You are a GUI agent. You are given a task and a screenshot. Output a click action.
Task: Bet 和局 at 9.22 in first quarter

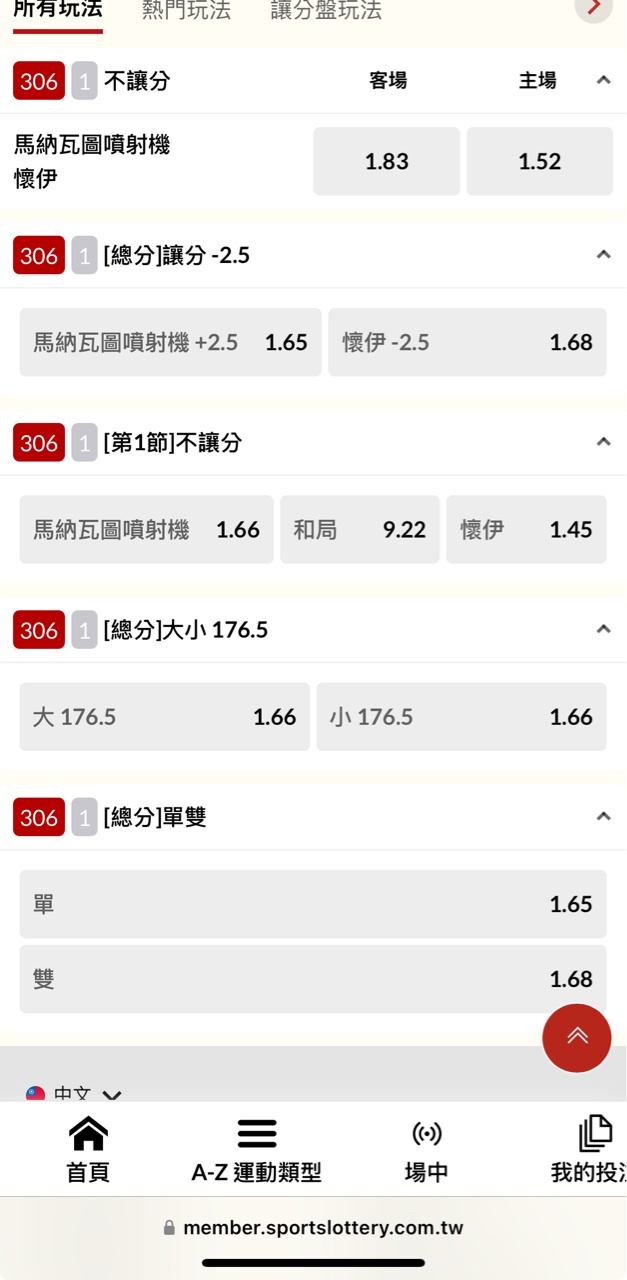click(359, 529)
